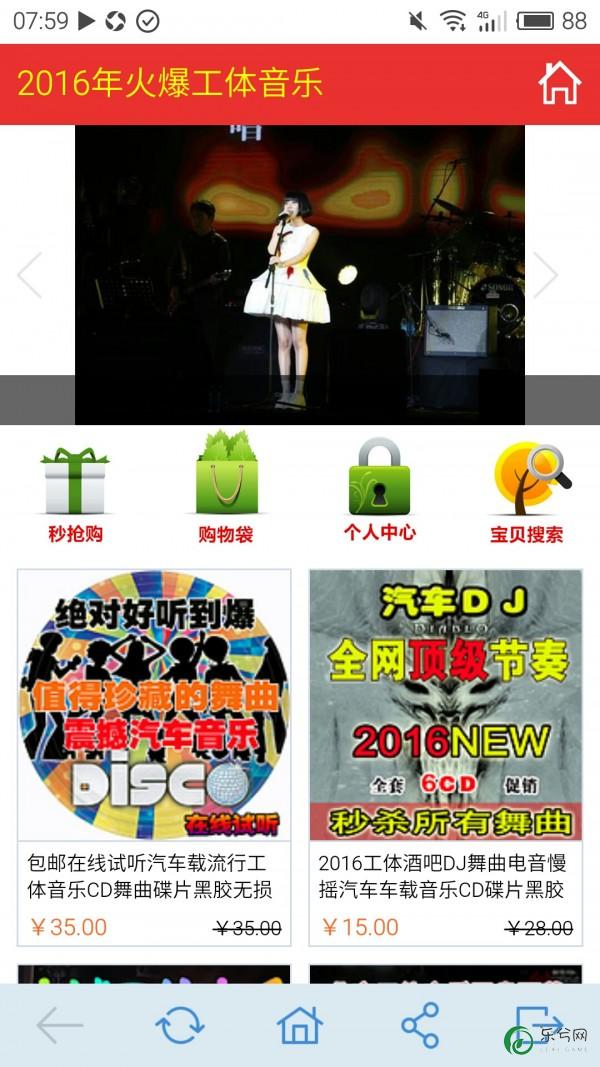Tap the bottom toolbar home button
This screenshot has width=600, height=1067.
pos(300,1026)
